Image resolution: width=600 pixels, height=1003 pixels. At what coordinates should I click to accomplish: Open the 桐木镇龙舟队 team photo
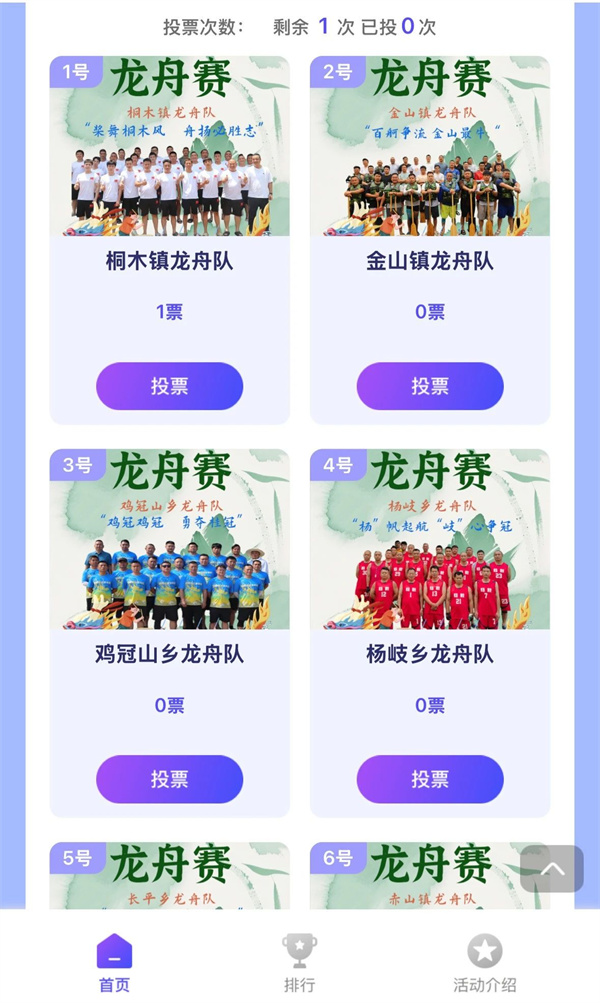click(169, 146)
